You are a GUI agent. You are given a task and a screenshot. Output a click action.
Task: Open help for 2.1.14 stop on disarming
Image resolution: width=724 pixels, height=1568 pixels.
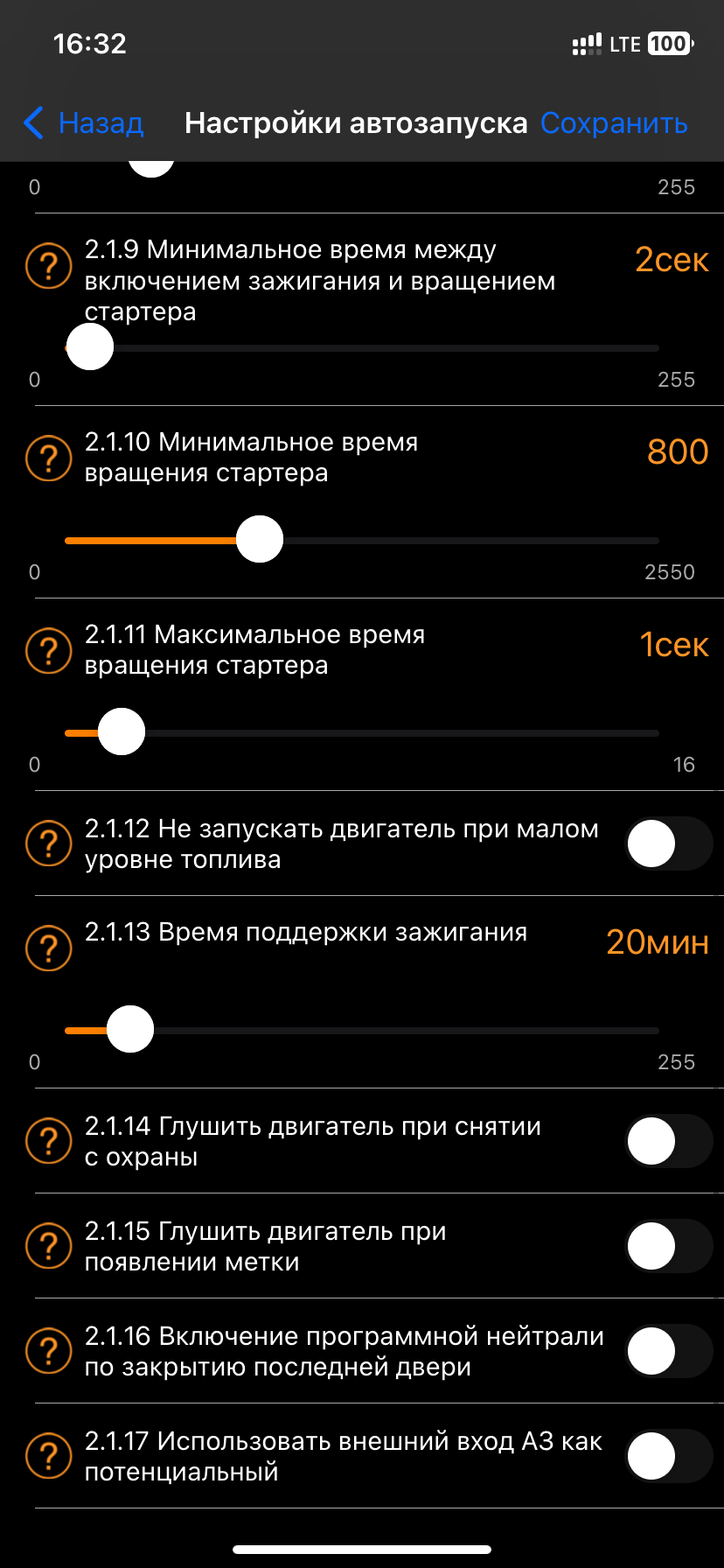[x=49, y=1141]
